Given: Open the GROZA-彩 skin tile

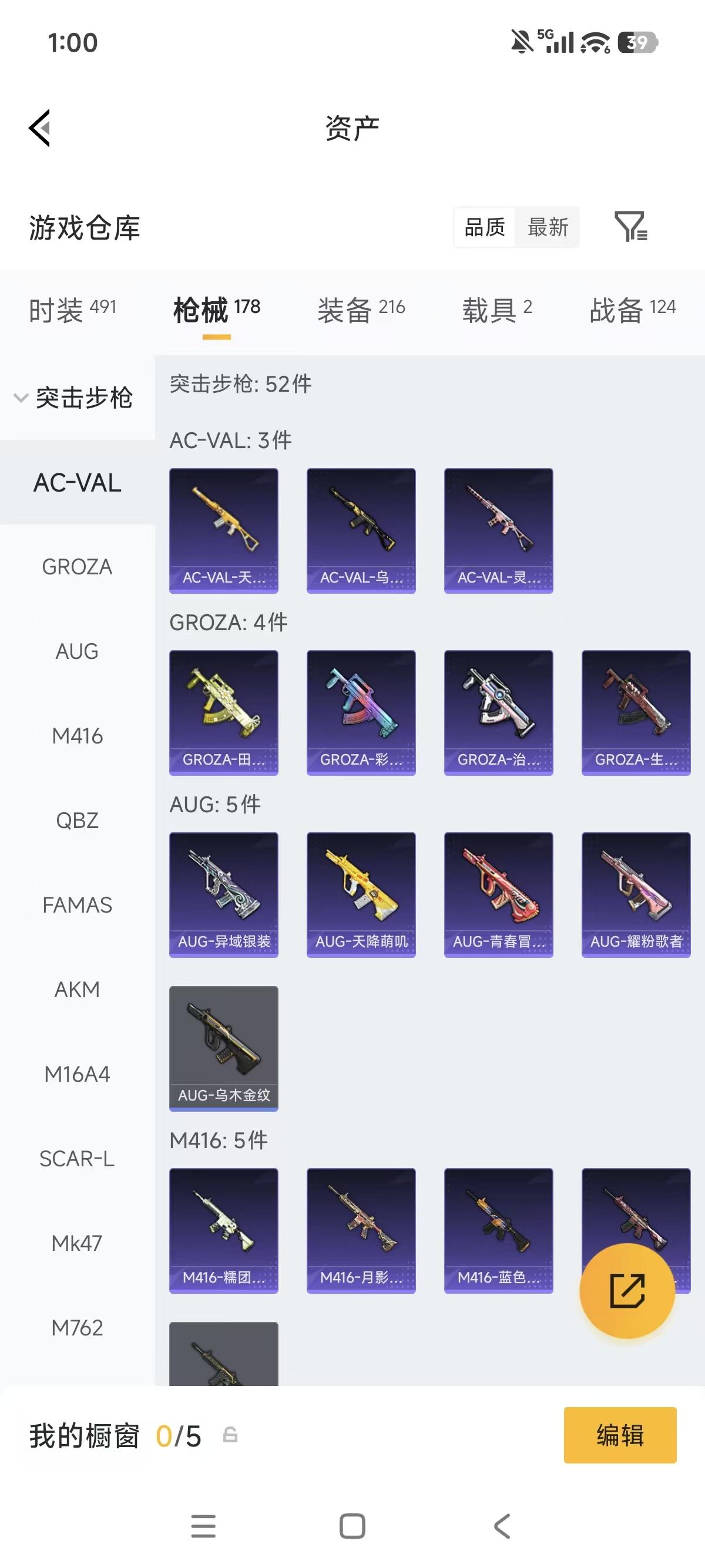Looking at the screenshot, I should tap(361, 712).
